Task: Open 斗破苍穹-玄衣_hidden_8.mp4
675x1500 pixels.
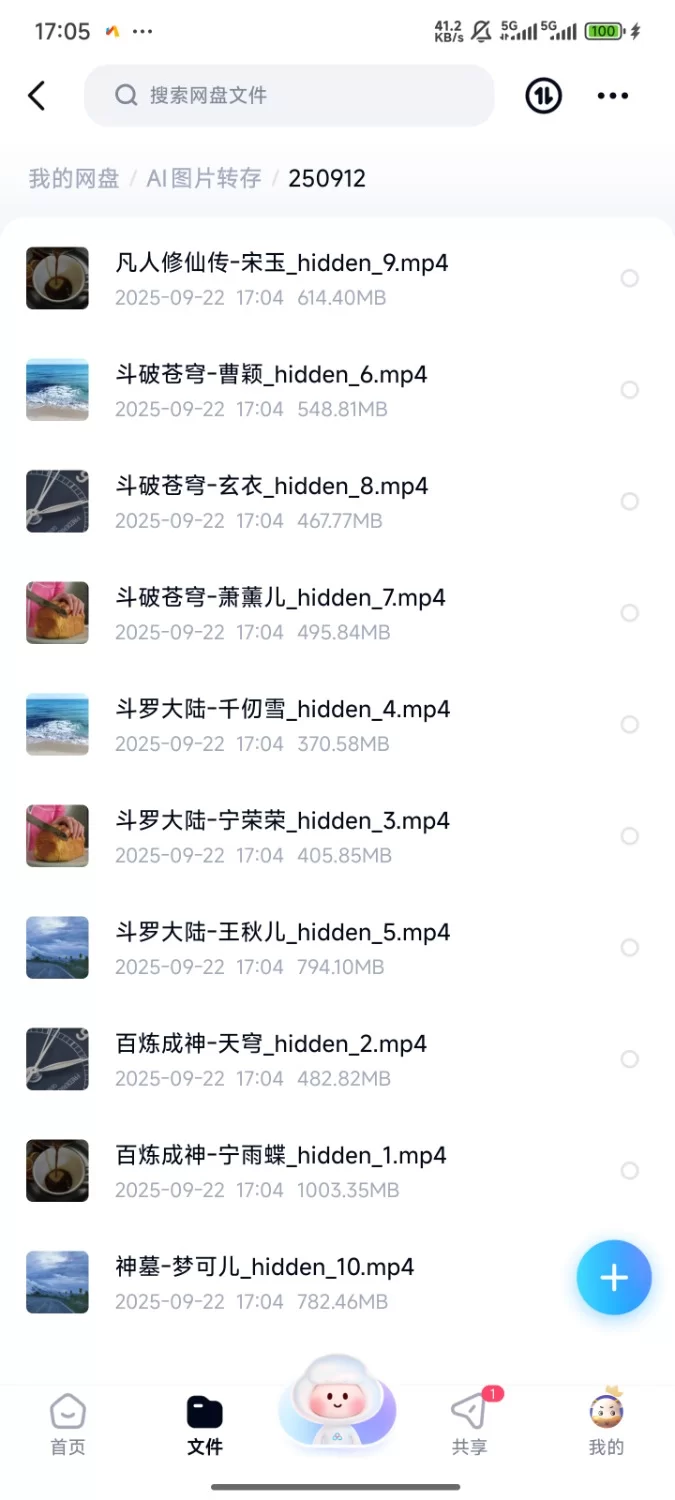Action: coord(272,487)
